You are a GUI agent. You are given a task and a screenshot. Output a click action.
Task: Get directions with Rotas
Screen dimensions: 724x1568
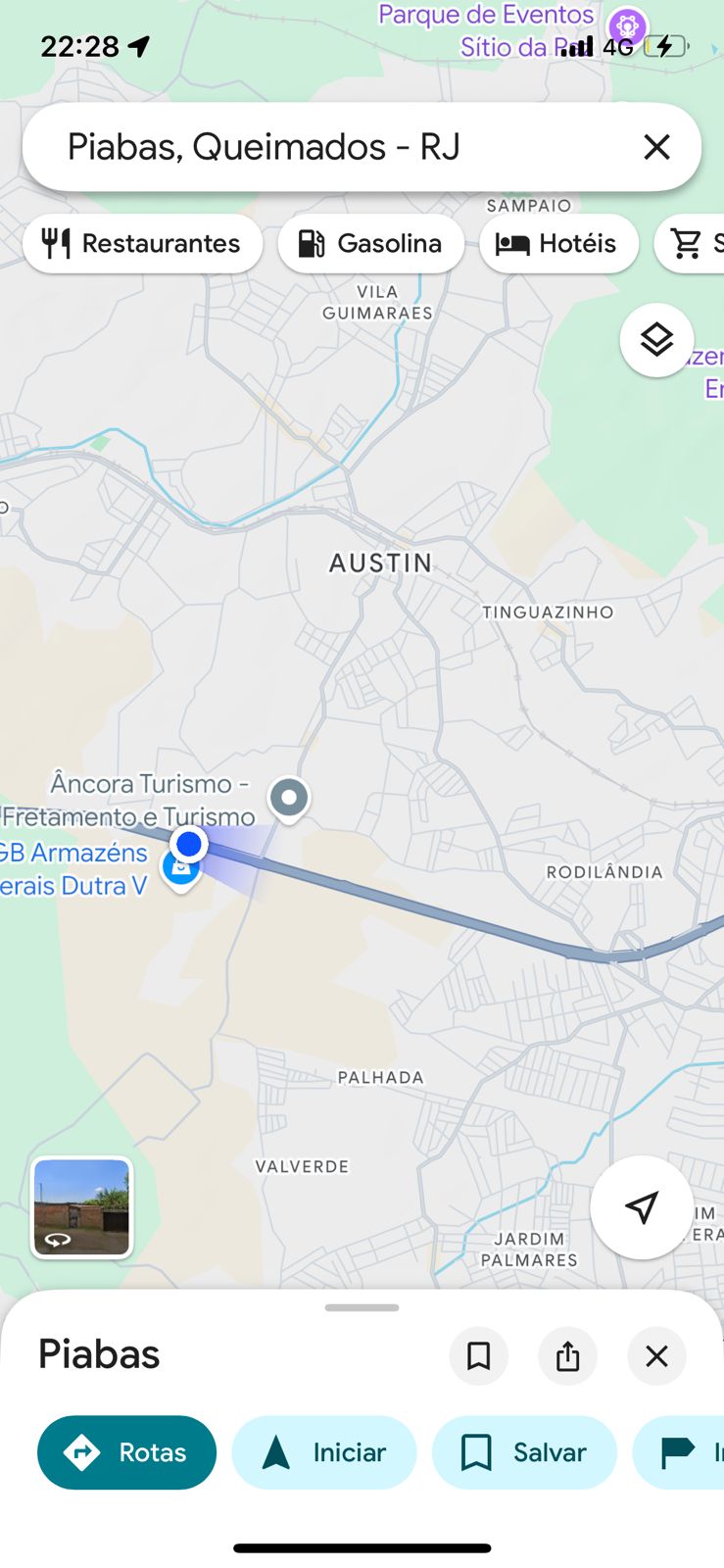126,1451
